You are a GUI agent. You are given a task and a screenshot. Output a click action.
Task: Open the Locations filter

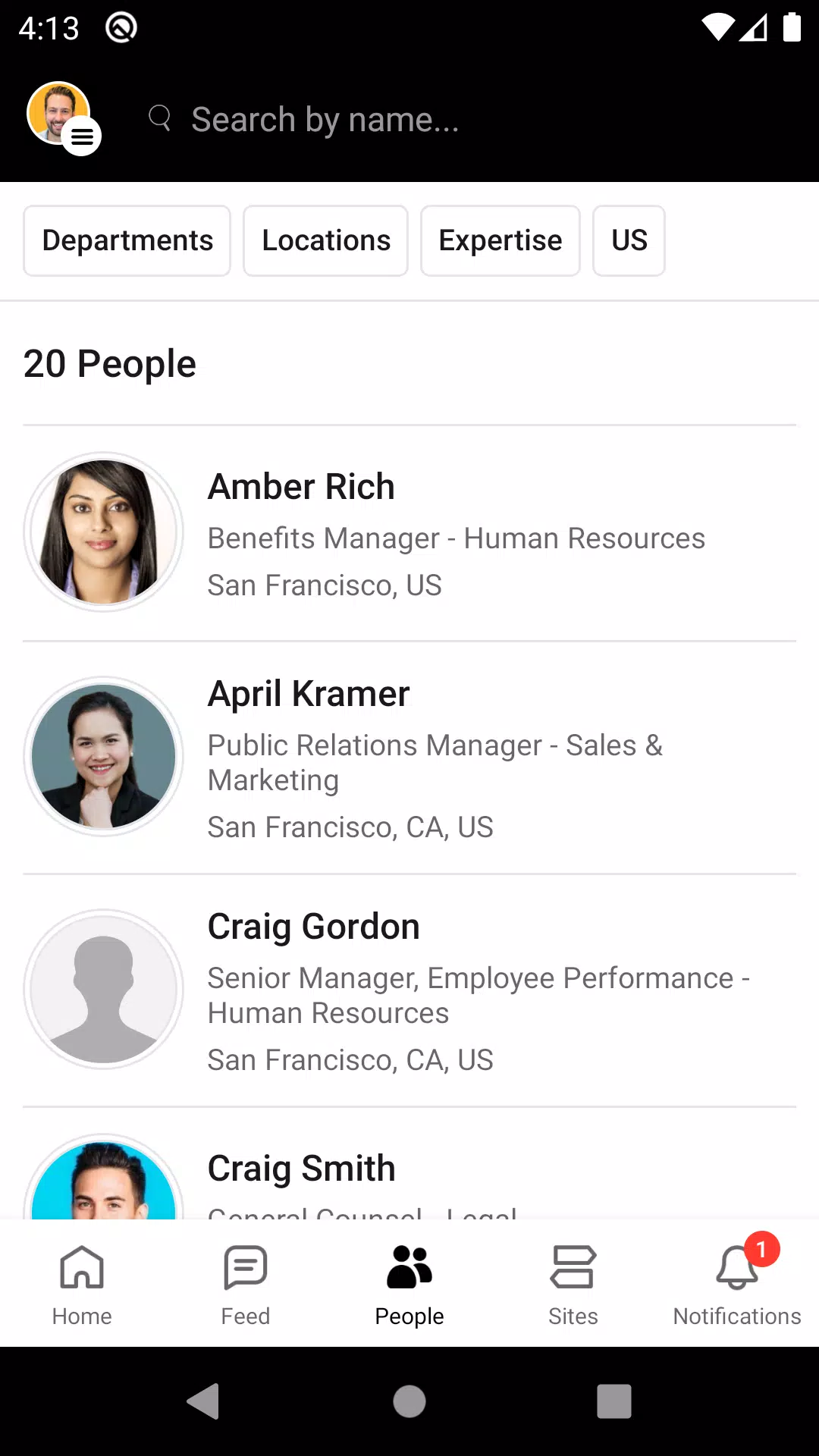tap(326, 240)
